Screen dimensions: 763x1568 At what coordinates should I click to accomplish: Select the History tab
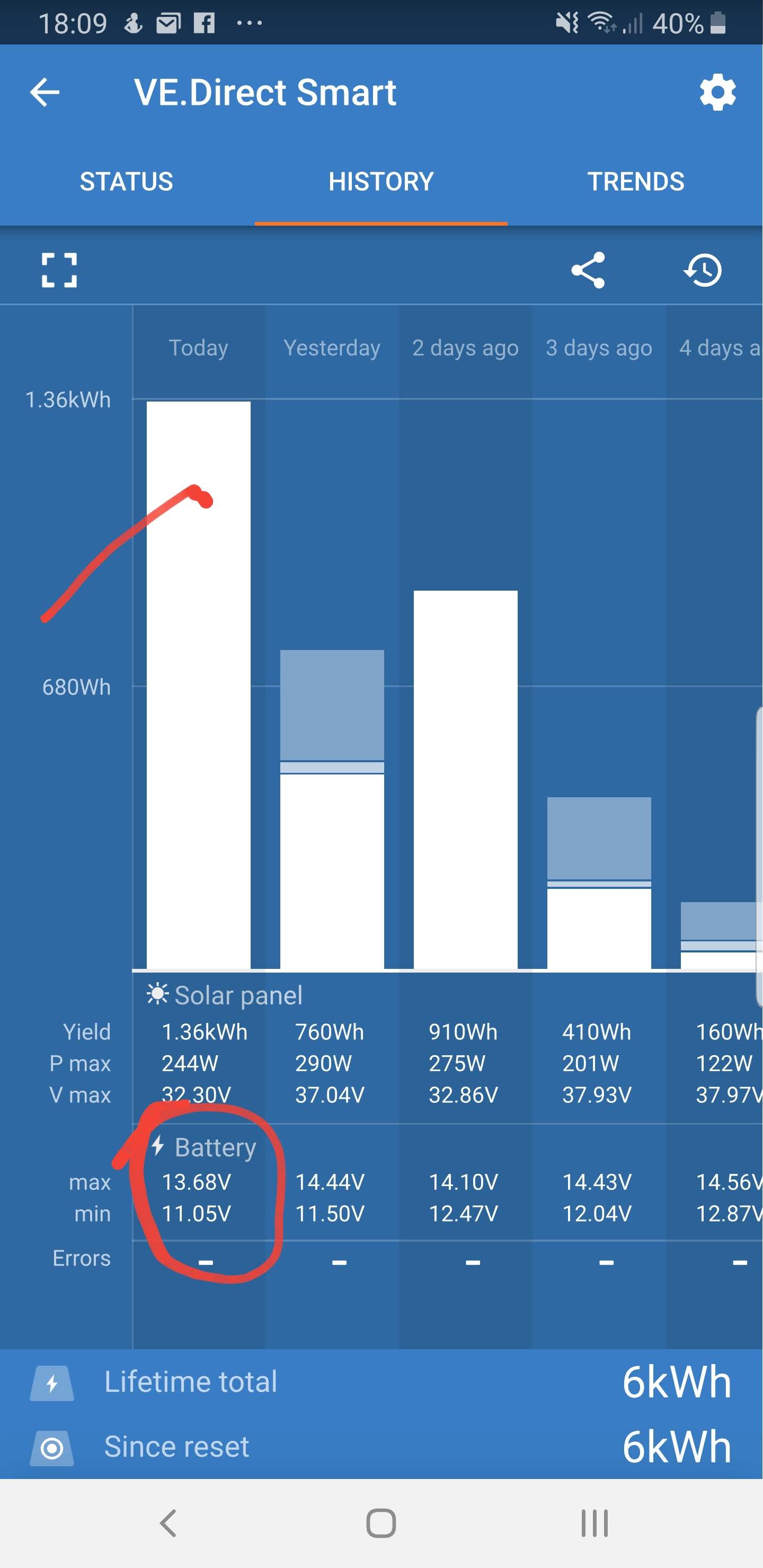(380, 181)
